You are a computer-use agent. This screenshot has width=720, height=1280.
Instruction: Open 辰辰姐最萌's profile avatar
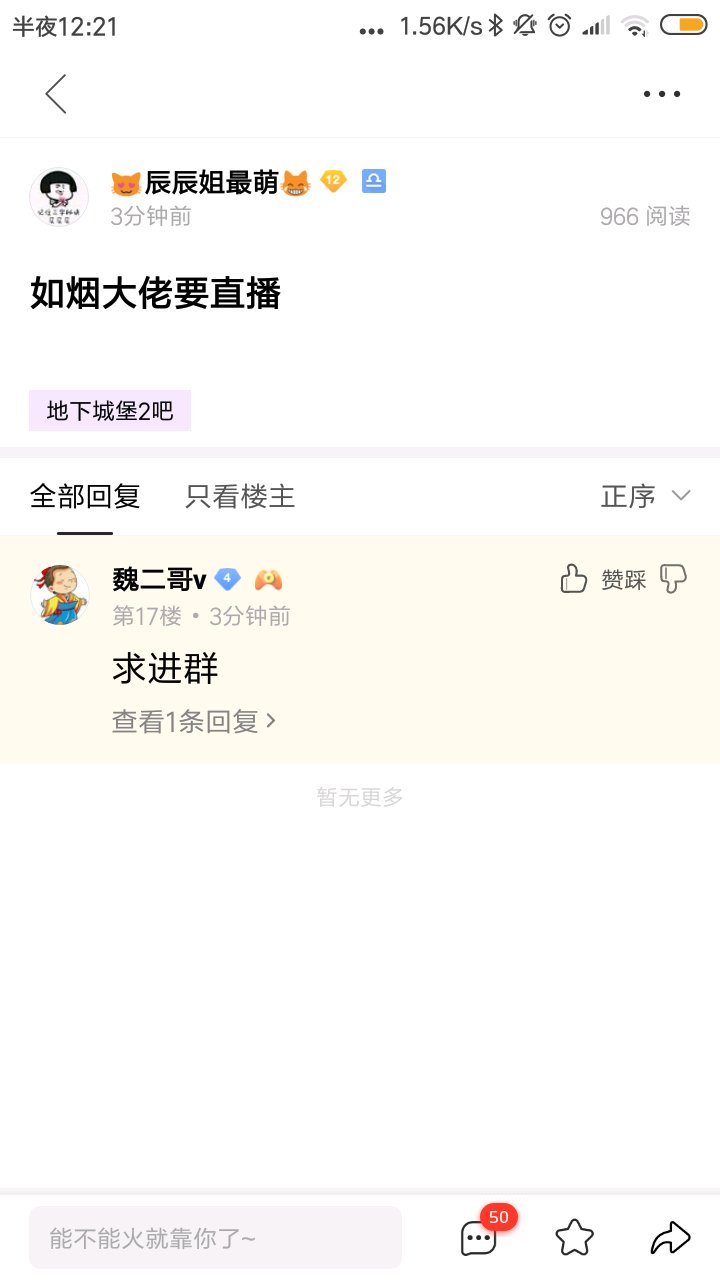tap(59, 197)
